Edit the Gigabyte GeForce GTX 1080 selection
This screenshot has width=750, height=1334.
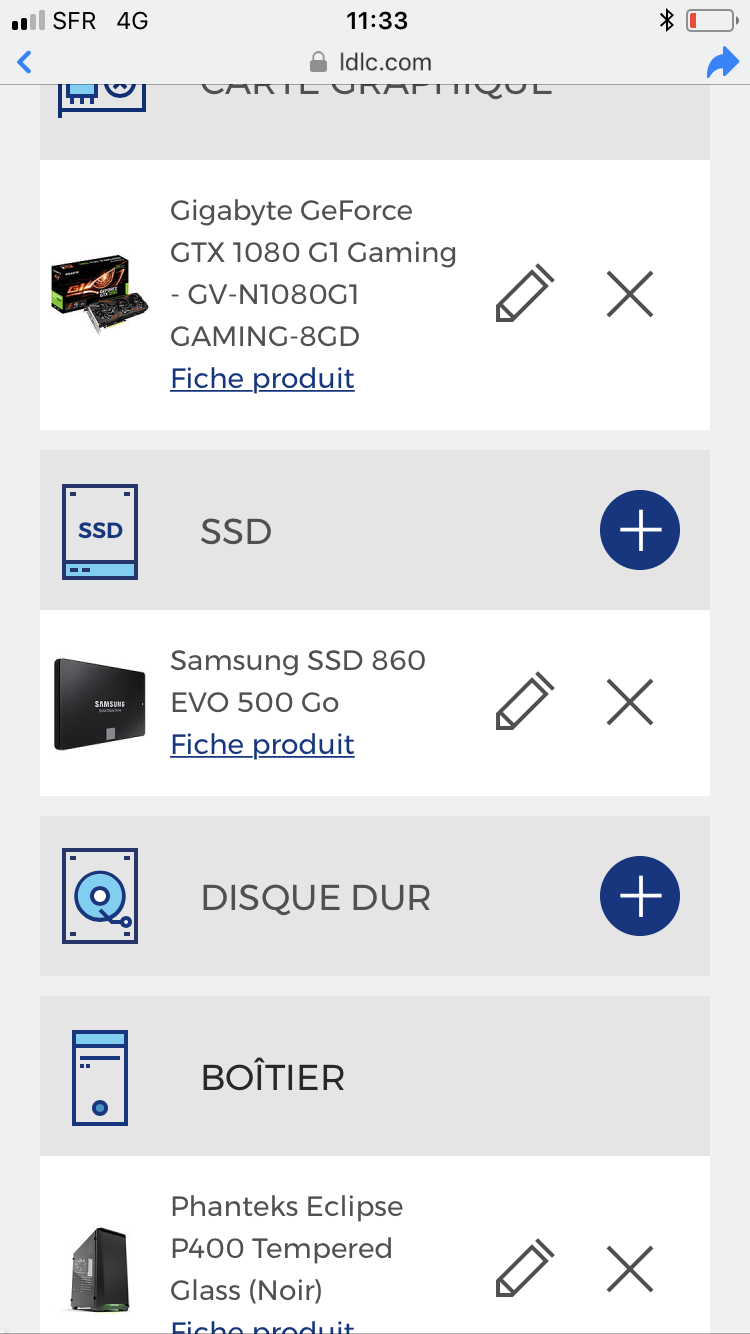coord(525,294)
